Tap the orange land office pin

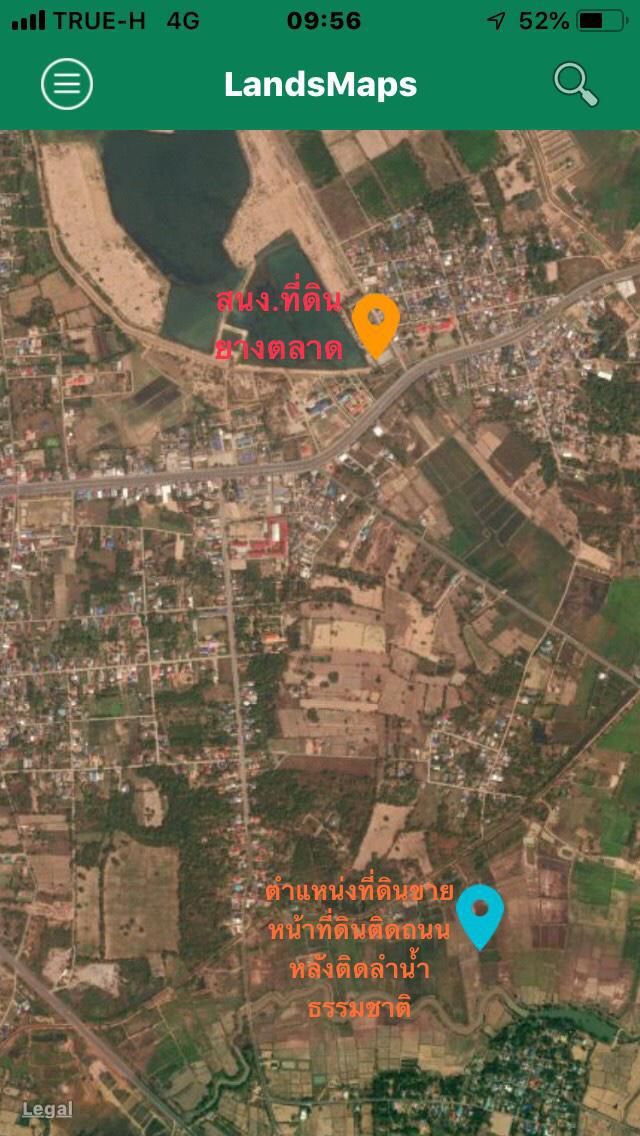pyautogui.click(x=375, y=325)
